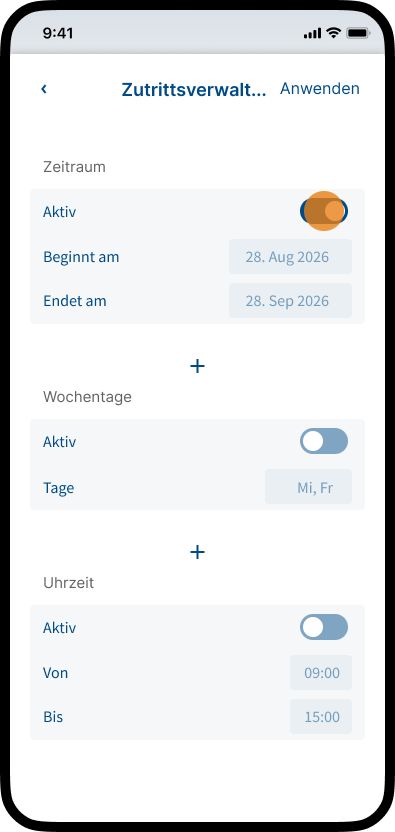Tap the plus icon above Wochentage
The image size is (395, 832).
(198, 366)
